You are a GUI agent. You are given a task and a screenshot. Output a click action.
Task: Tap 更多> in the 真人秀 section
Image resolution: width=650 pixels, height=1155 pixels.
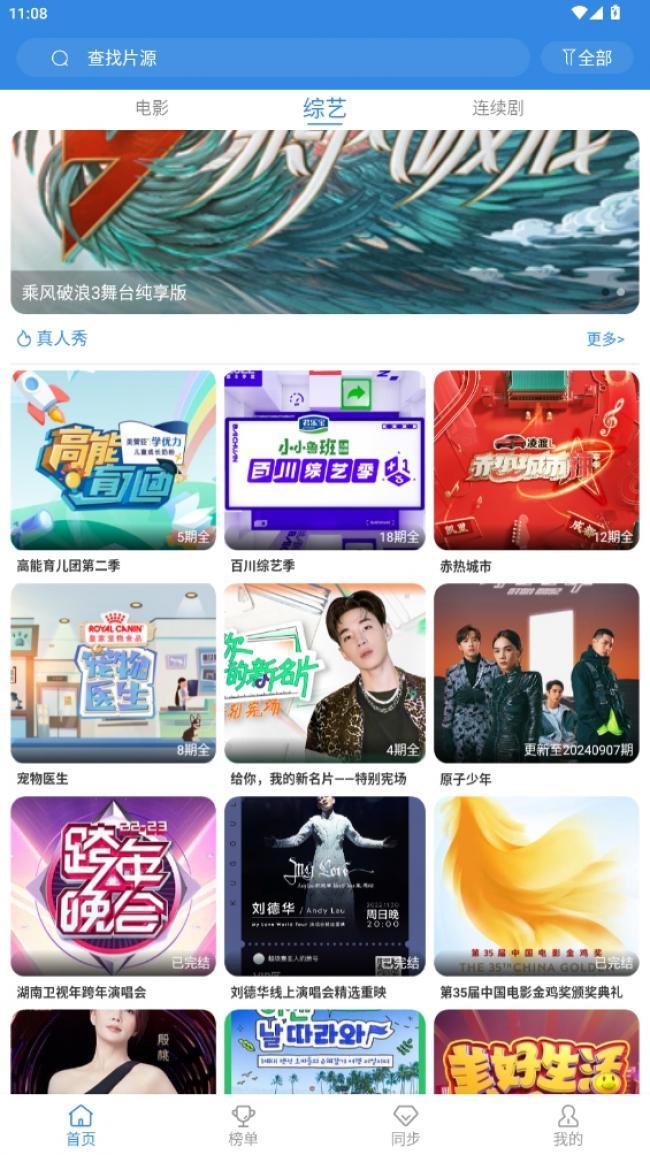605,339
